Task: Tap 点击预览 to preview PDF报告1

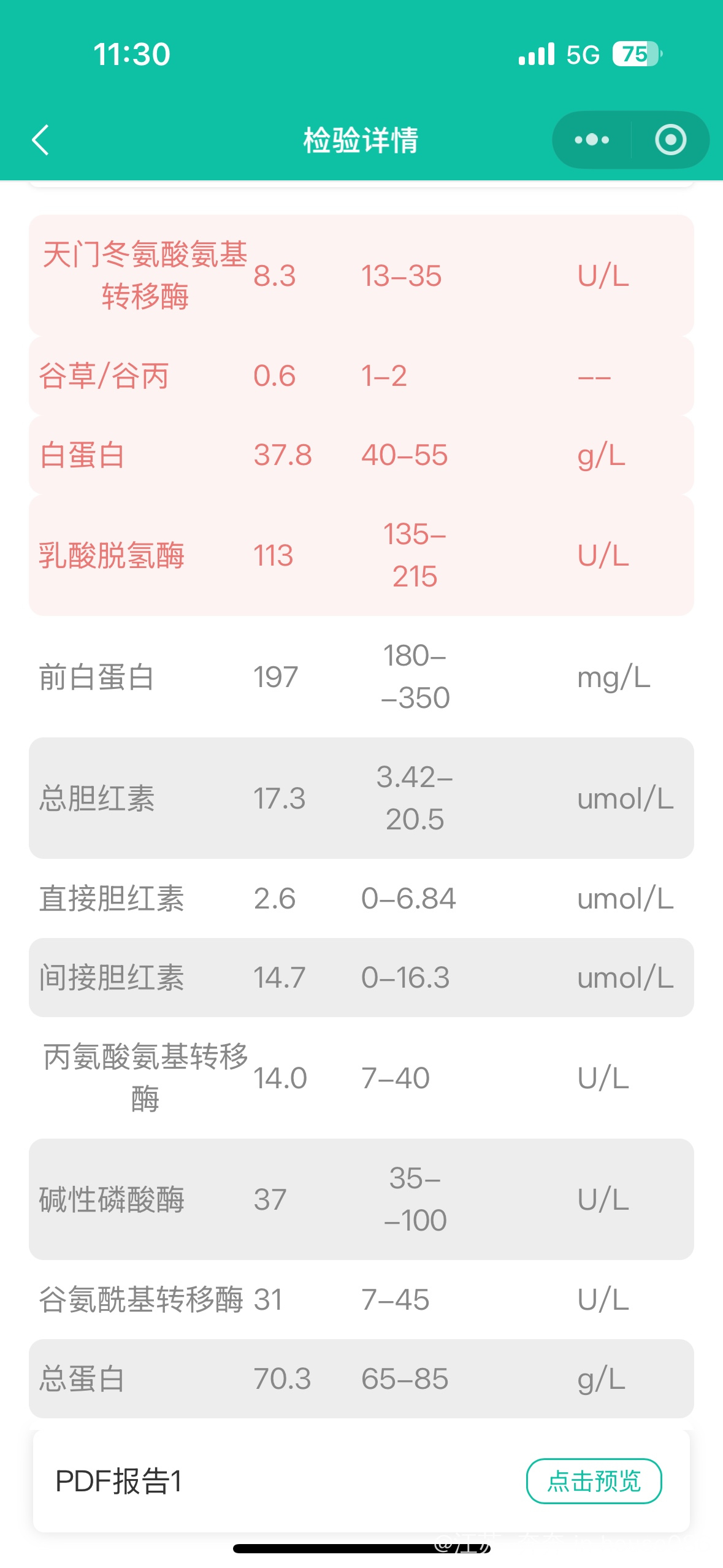Action: tap(594, 1481)
